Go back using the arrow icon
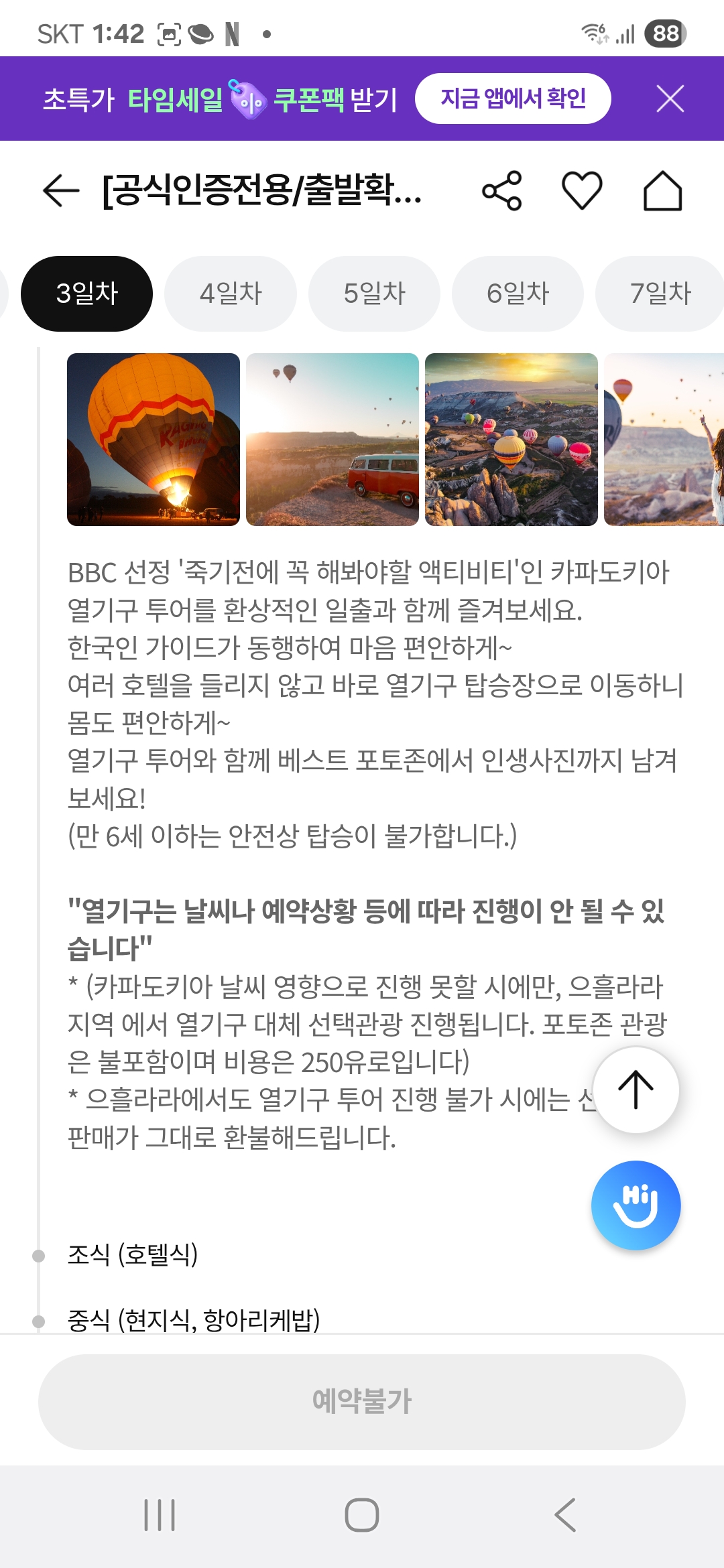 tap(61, 191)
